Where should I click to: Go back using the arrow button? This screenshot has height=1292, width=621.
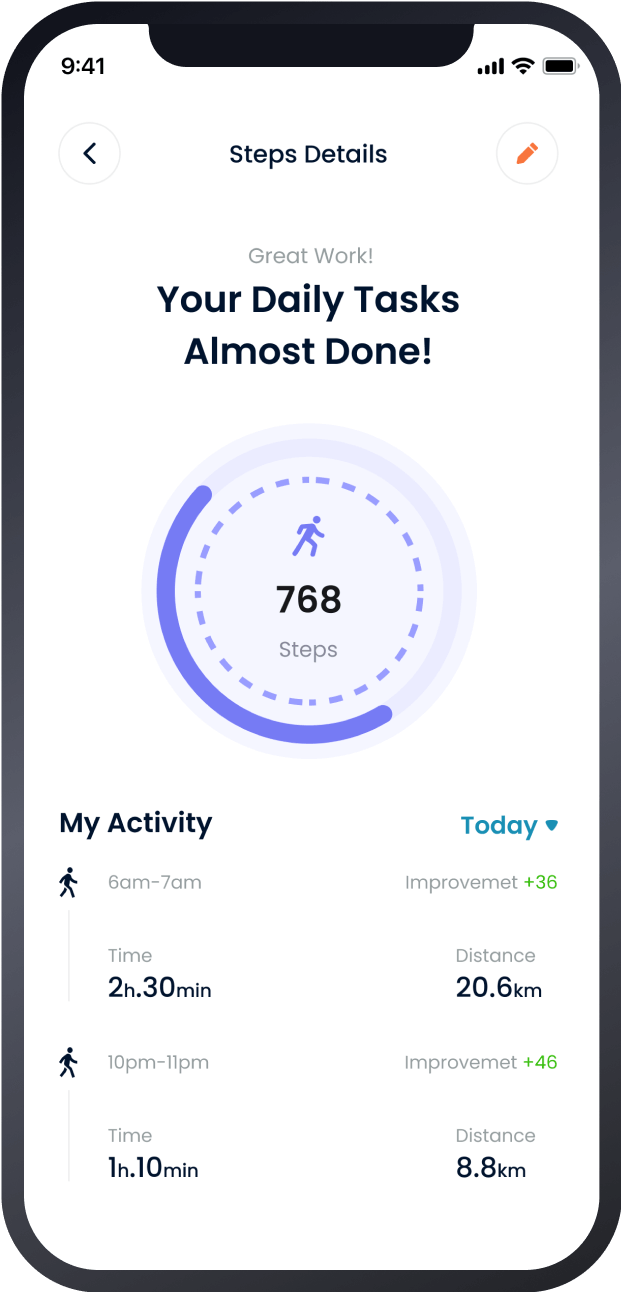[90, 154]
